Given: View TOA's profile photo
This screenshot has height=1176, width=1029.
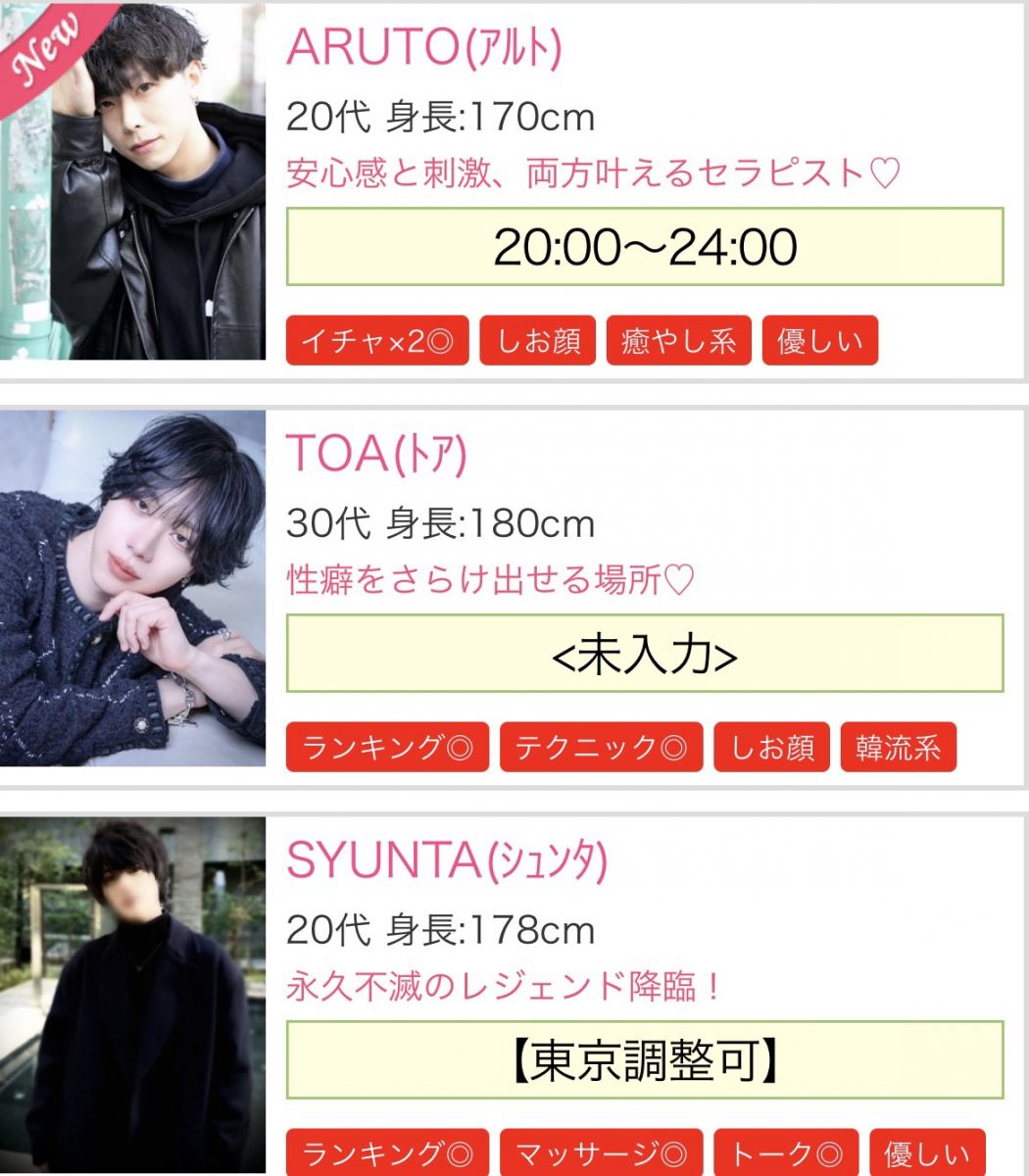Looking at the screenshot, I should (132, 589).
